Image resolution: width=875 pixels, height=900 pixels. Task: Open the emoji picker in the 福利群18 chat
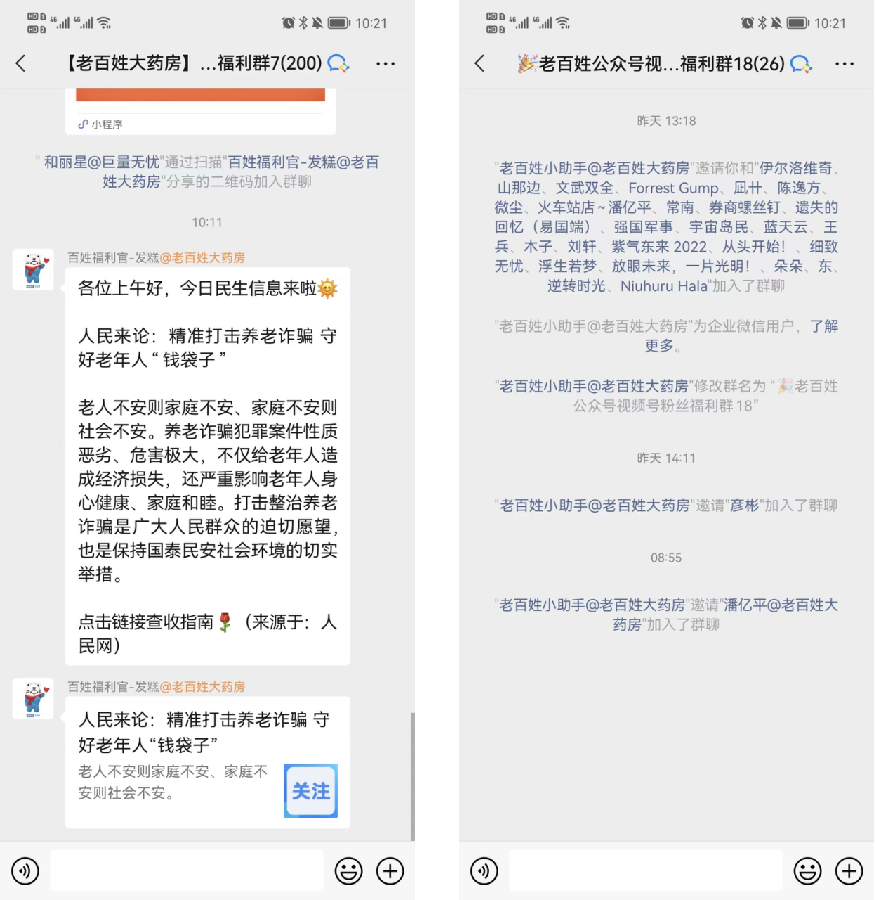(x=807, y=871)
